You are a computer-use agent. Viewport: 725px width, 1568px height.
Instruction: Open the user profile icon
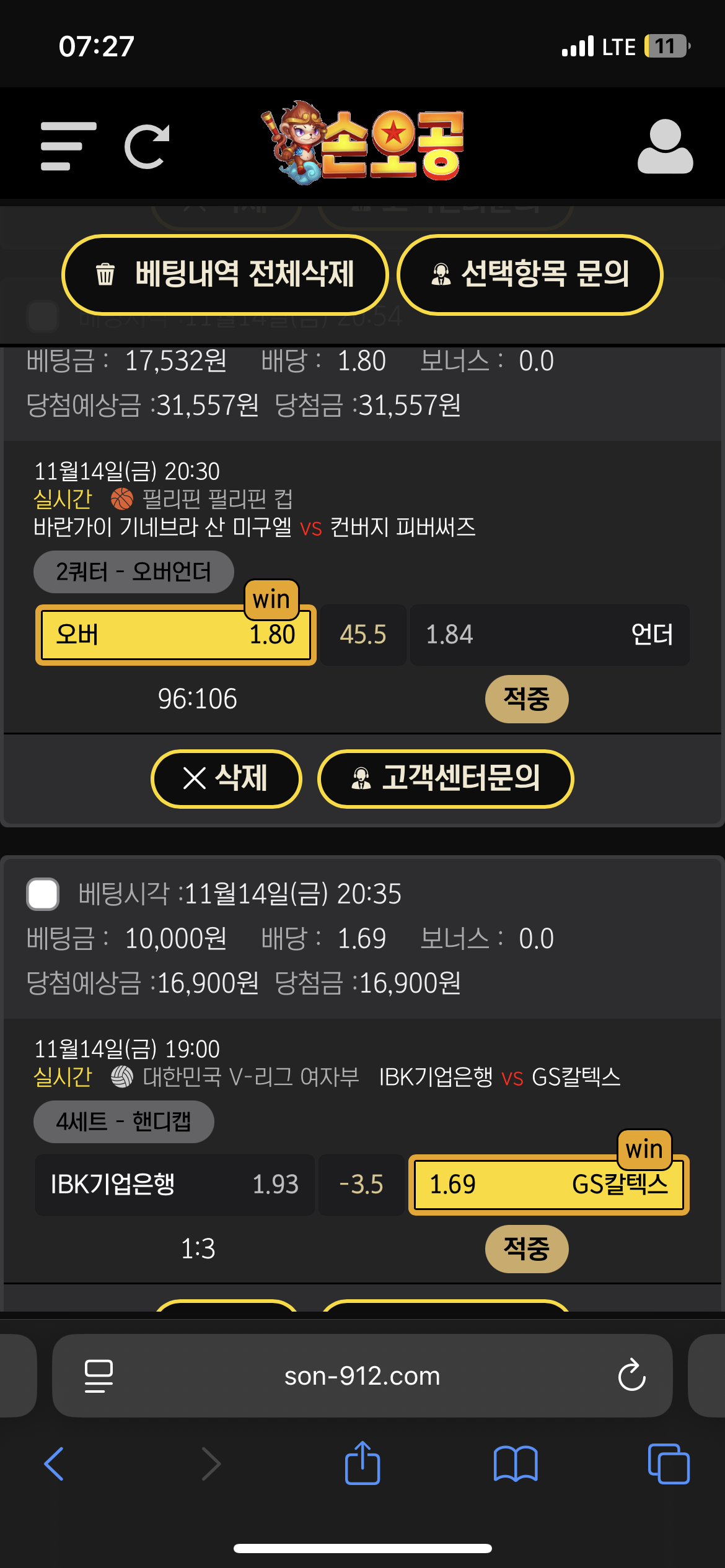[665, 146]
